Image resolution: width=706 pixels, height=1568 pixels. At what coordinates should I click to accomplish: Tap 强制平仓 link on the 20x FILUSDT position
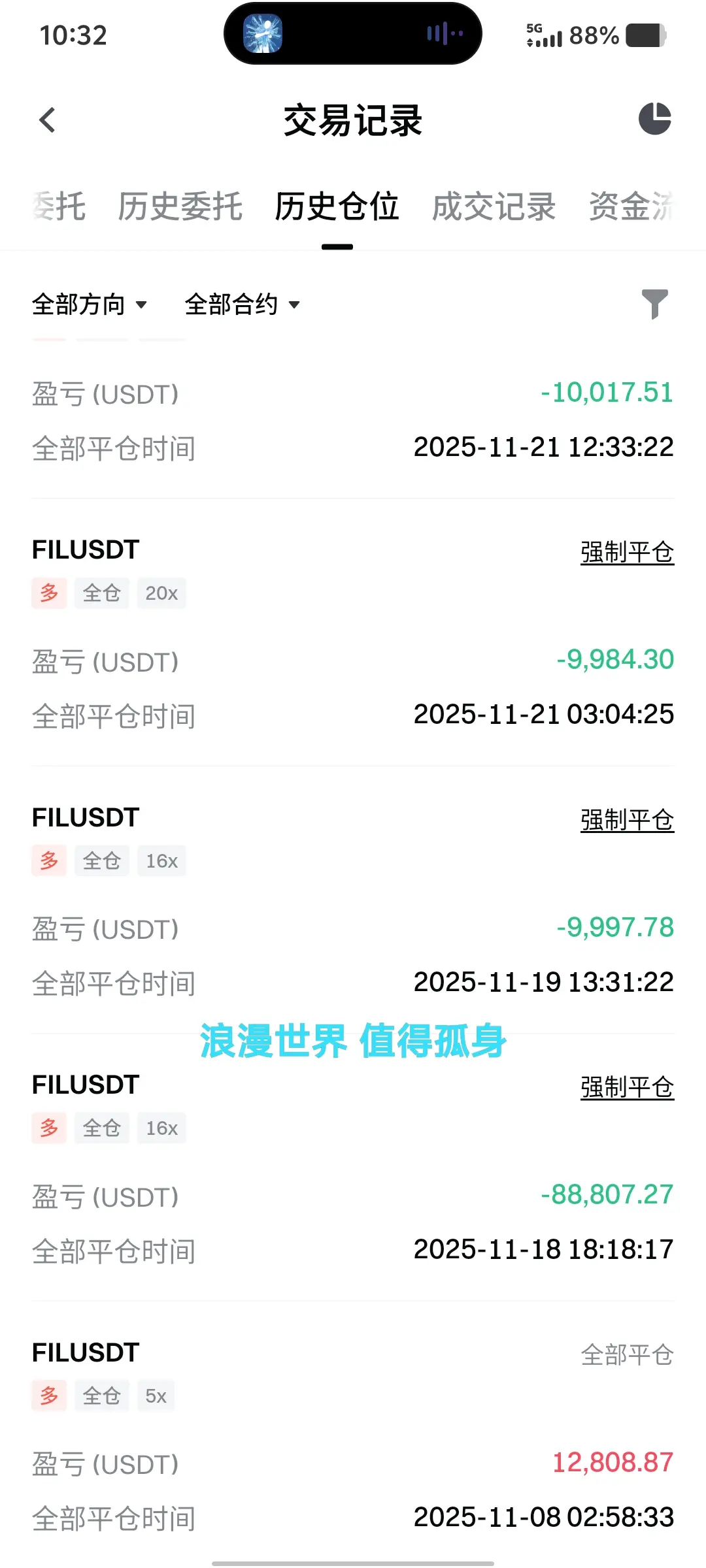coord(627,553)
